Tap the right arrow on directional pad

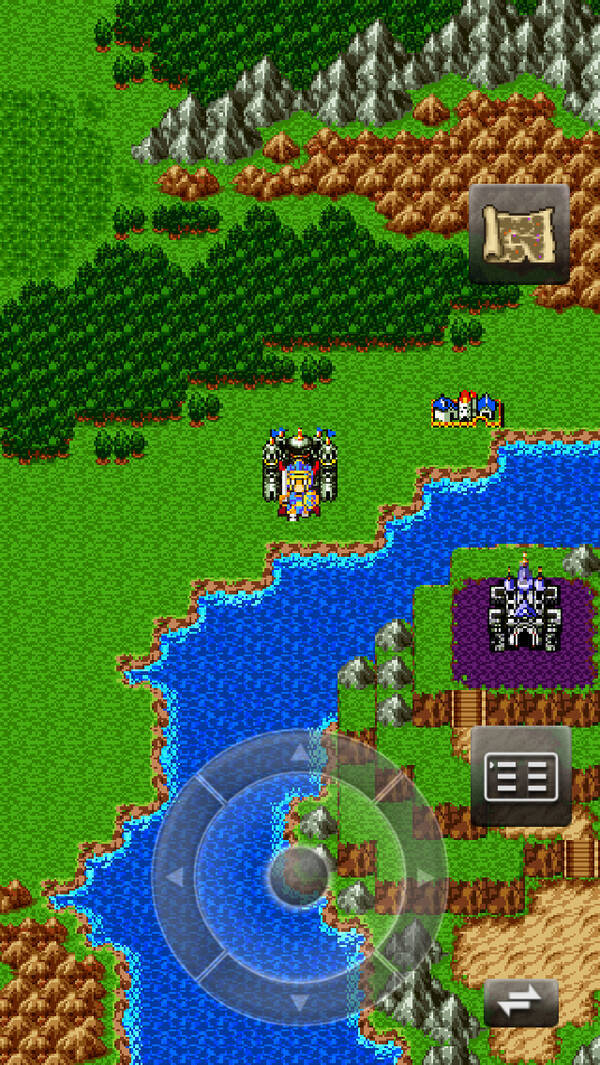(x=424, y=877)
